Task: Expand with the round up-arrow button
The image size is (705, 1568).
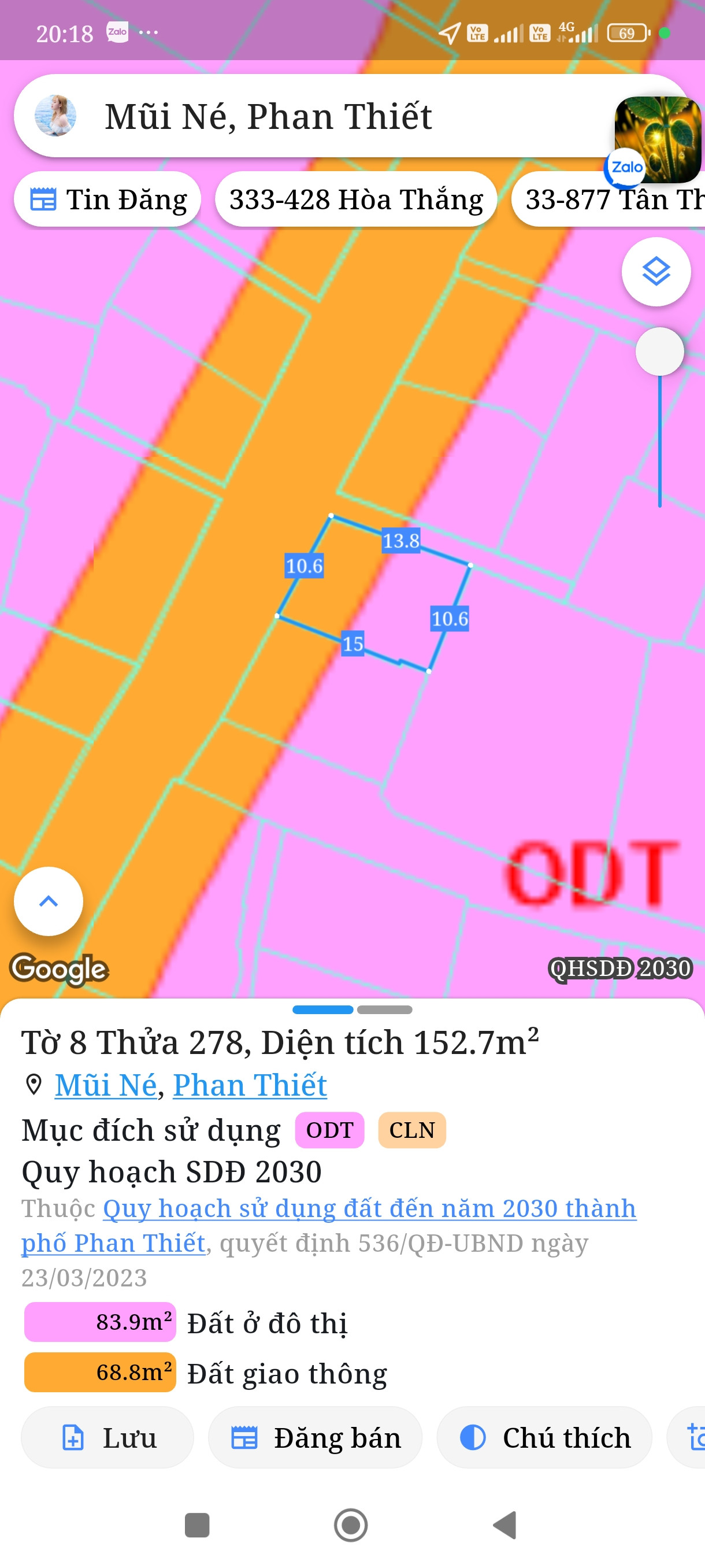Action: 49,901
